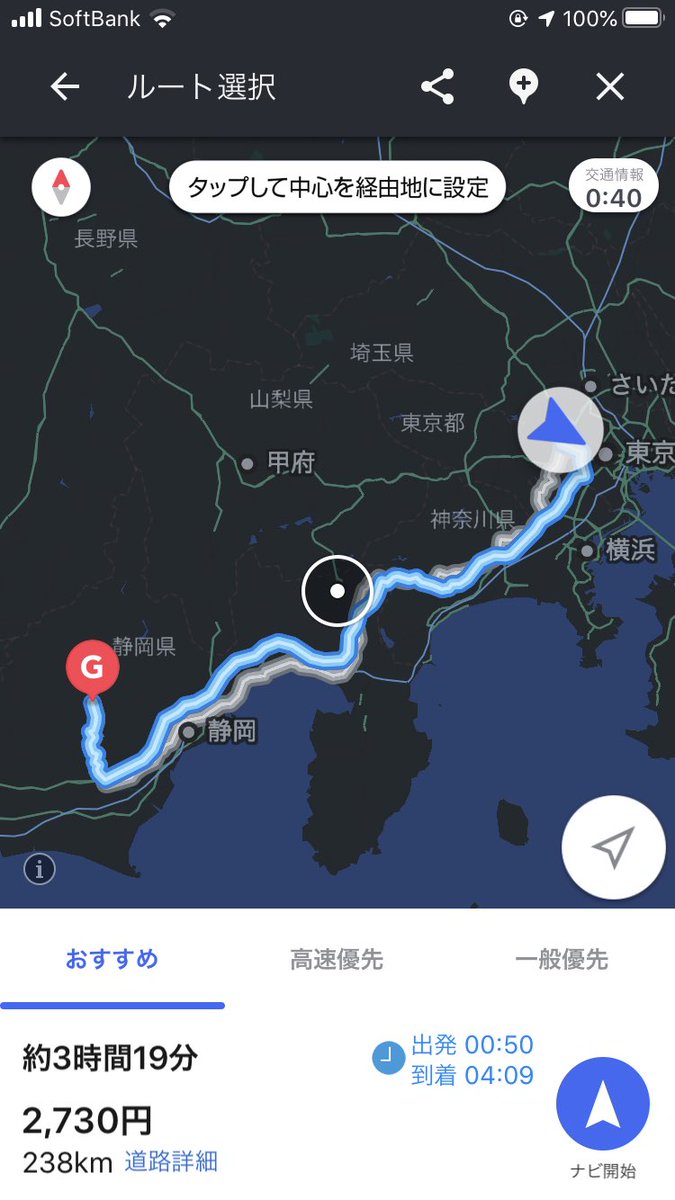Share this route
Viewport: 675px width, 1200px height.
437,88
